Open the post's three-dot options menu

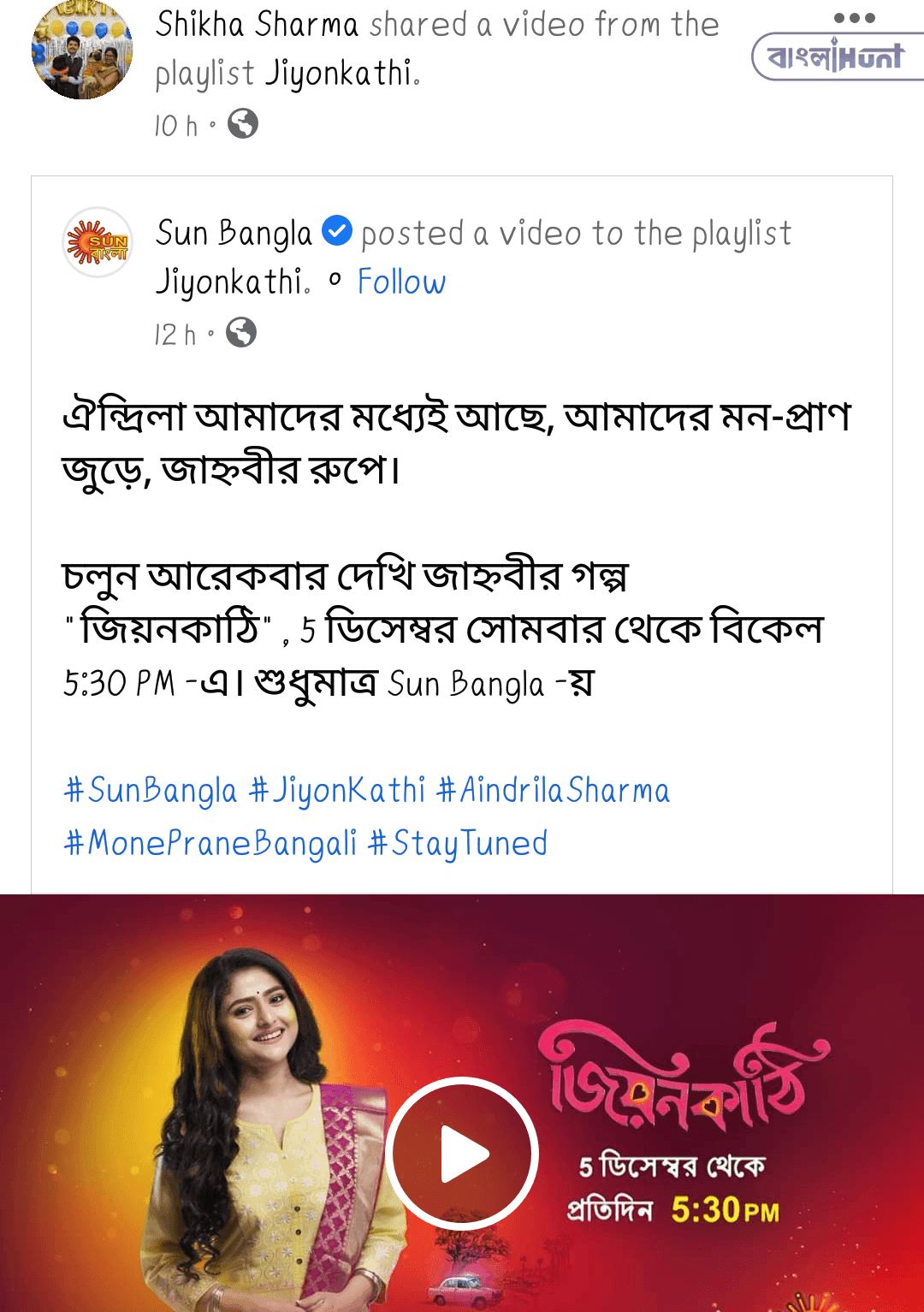[x=854, y=18]
